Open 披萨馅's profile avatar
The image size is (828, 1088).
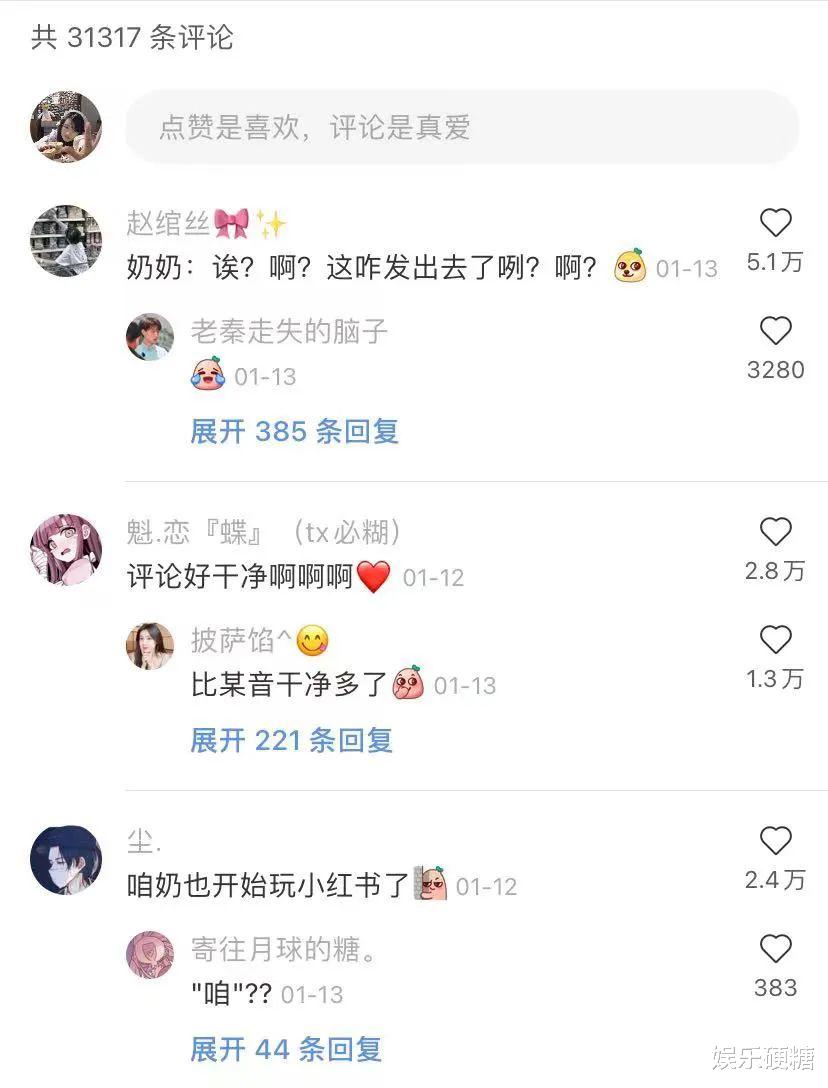tap(150, 648)
